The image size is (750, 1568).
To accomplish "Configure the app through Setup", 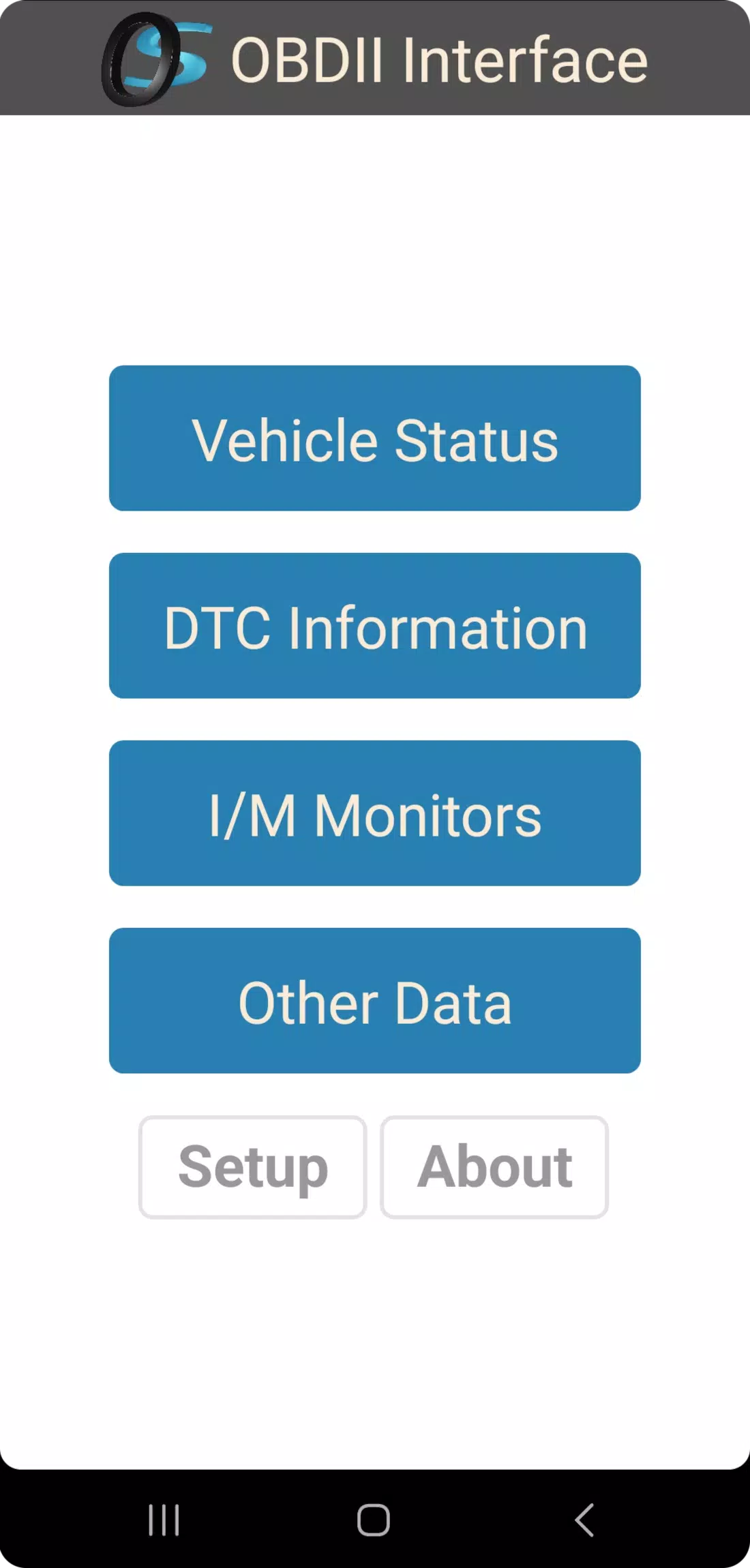I will [x=252, y=1166].
